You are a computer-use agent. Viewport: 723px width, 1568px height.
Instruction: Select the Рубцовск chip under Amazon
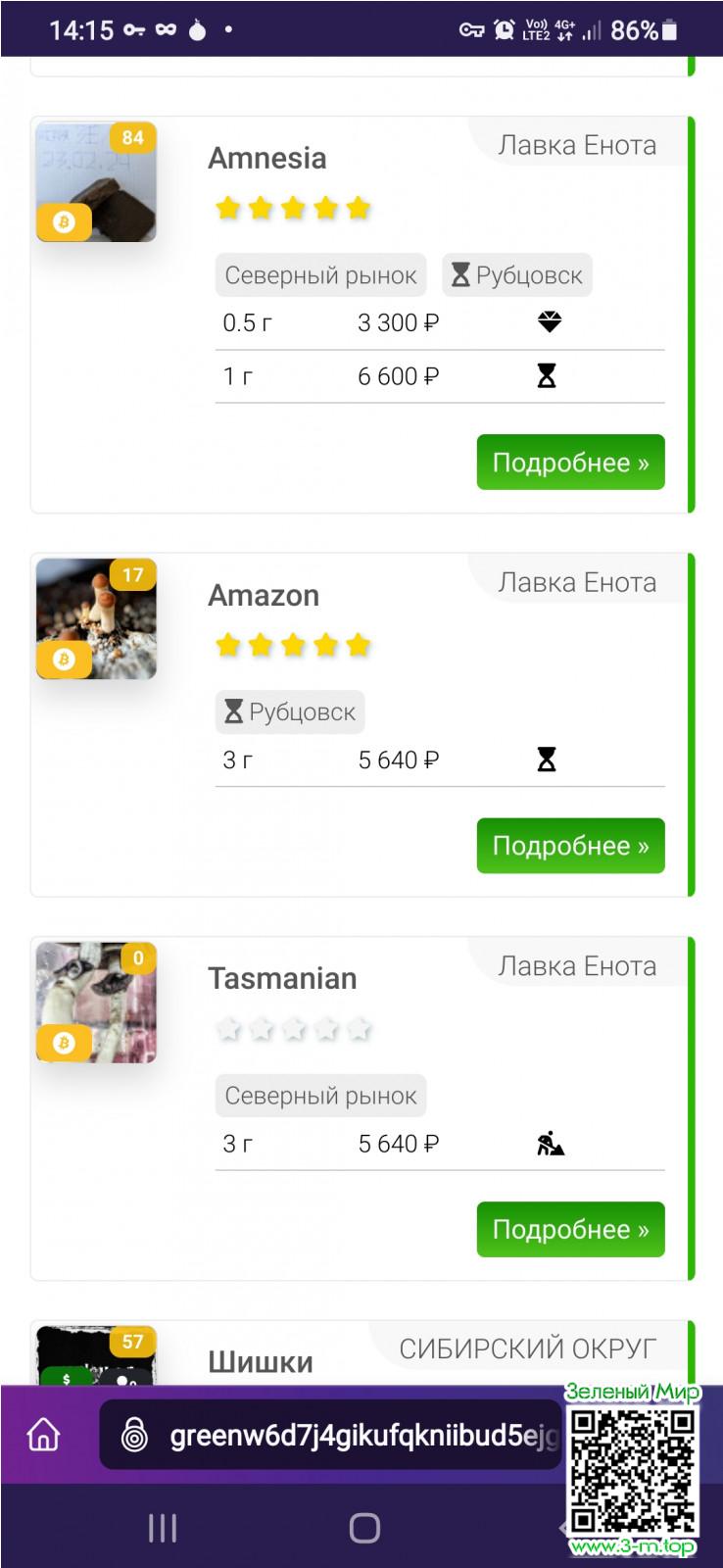point(290,711)
